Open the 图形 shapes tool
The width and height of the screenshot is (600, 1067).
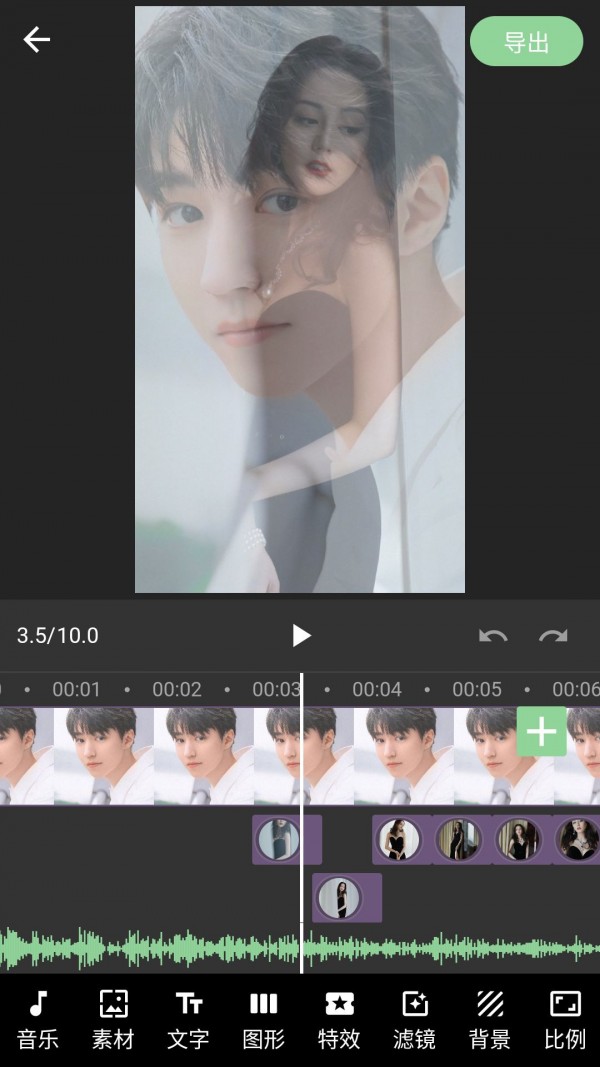[x=264, y=1020]
